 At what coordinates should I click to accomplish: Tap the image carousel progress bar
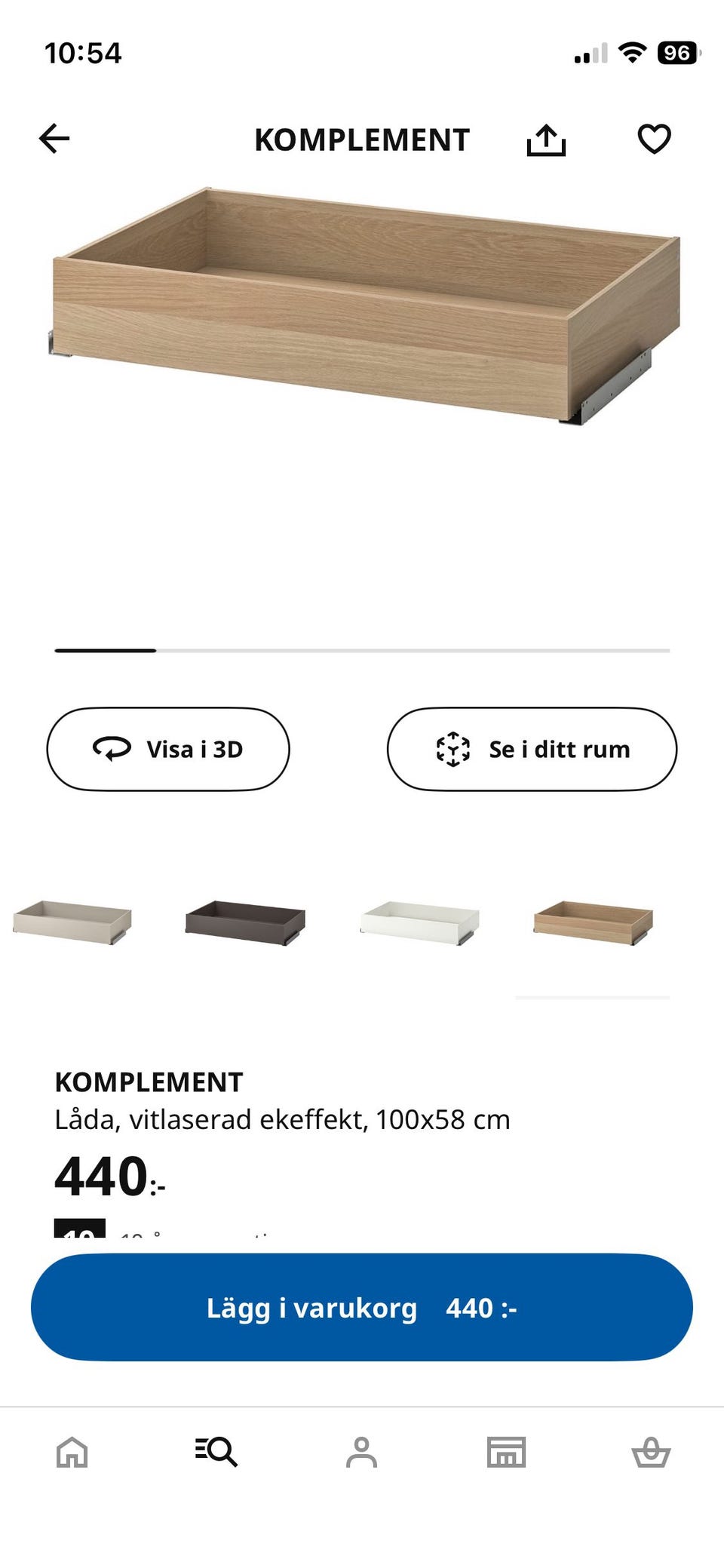[x=362, y=649]
